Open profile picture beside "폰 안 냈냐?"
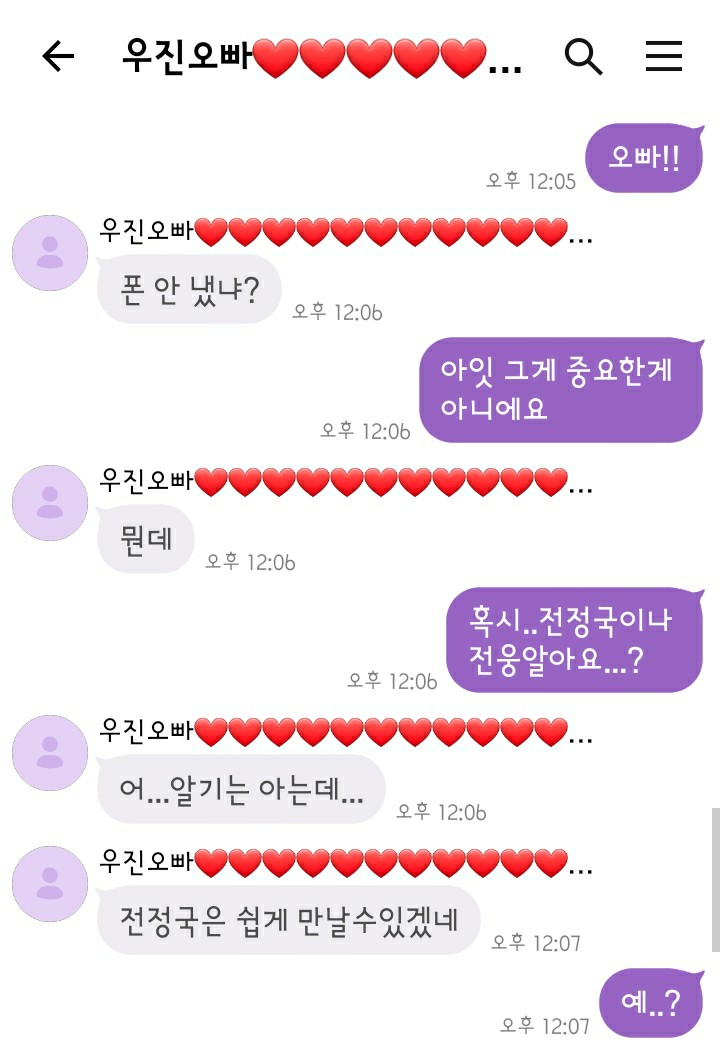Screen dimensions: 720x1043 [x=50, y=253]
